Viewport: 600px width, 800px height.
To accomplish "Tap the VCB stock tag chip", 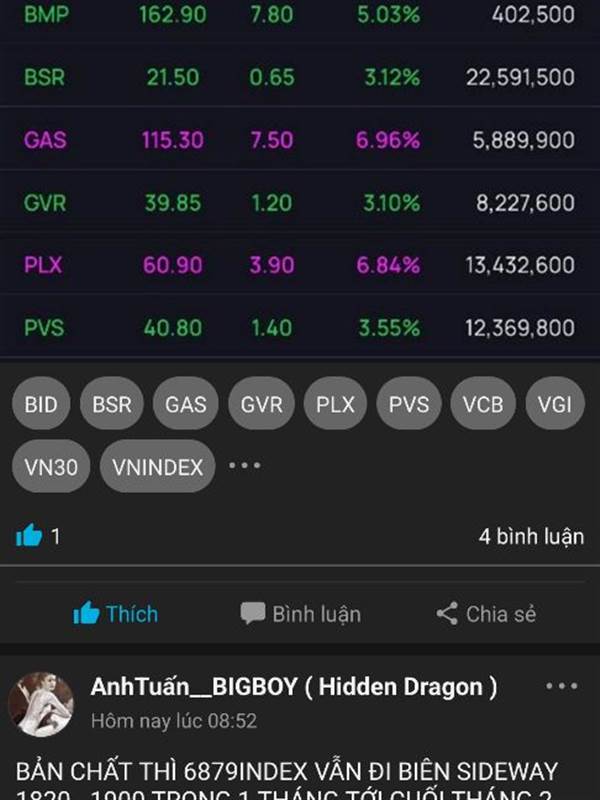I will coord(483,405).
